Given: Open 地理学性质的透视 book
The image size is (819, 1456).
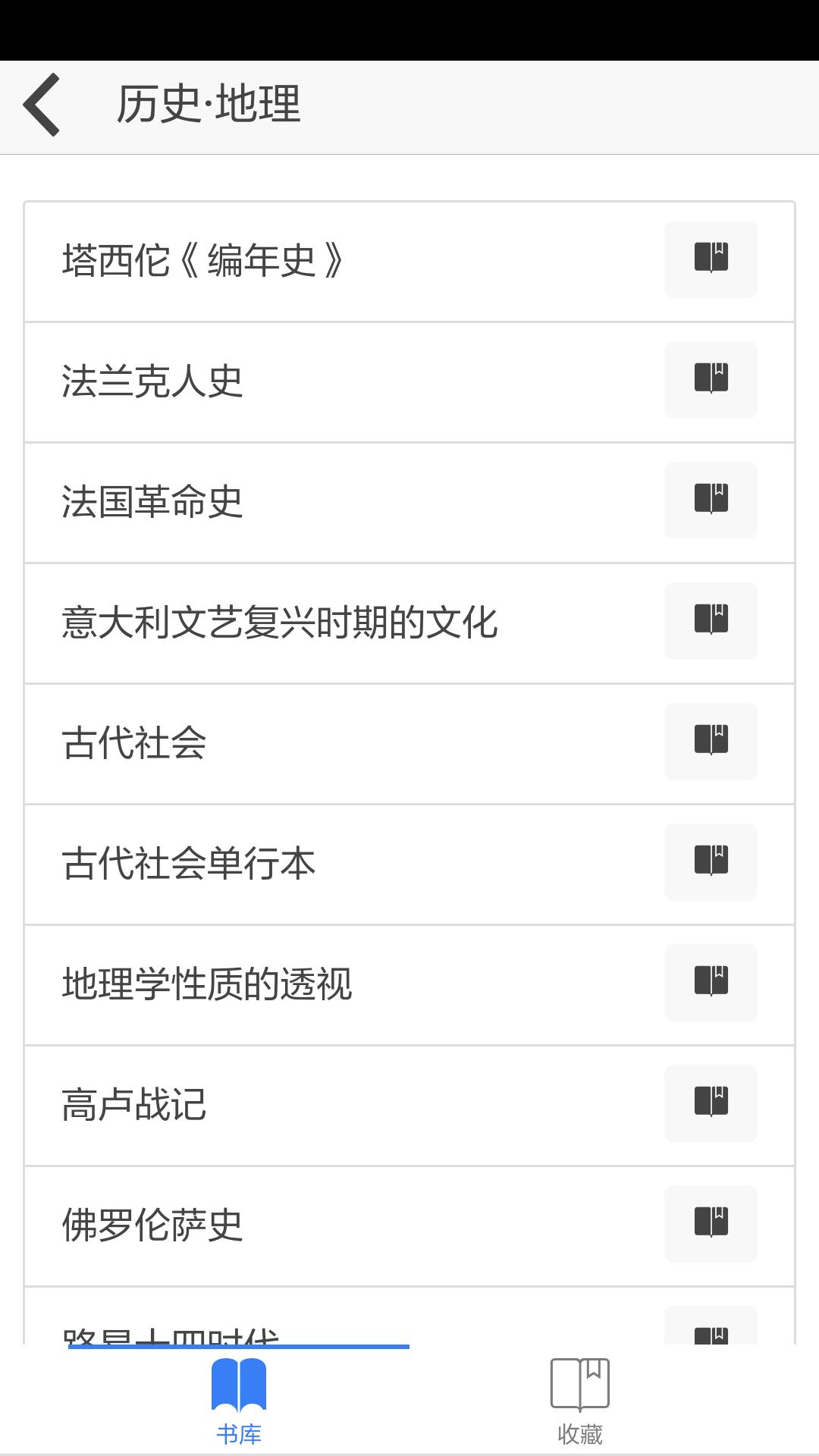Looking at the screenshot, I should [206, 984].
